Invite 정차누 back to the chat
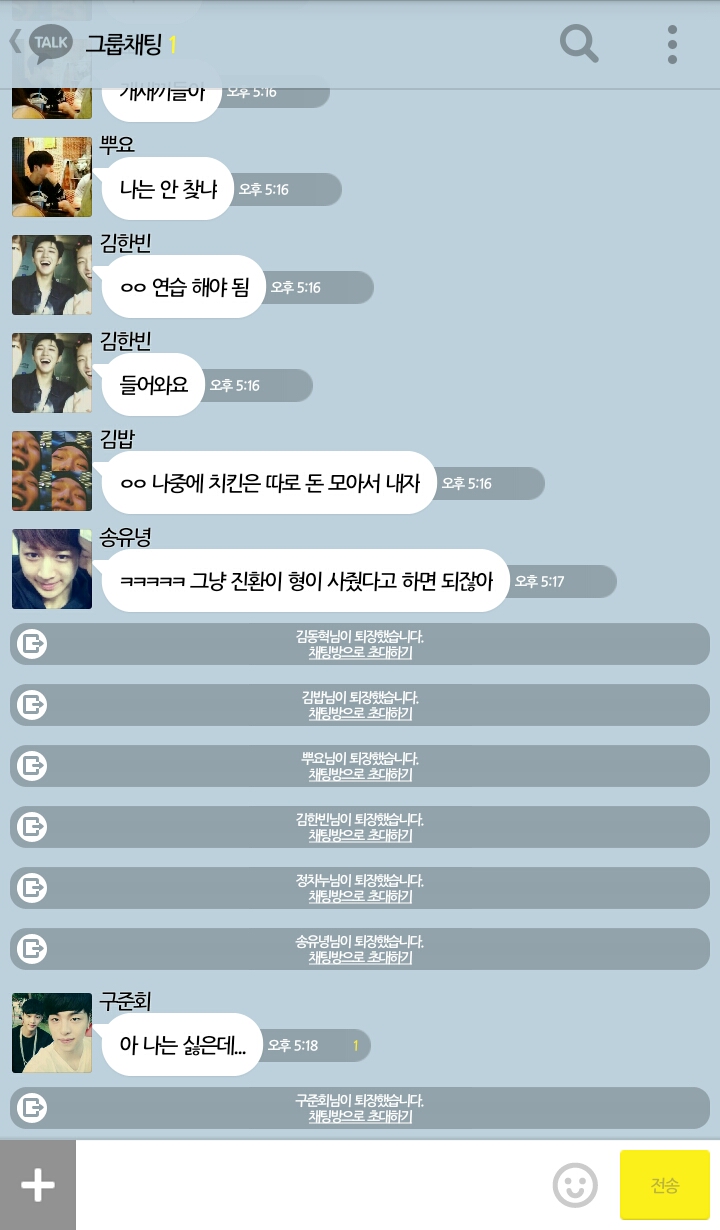This screenshot has width=720, height=1230. tap(360, 897)
